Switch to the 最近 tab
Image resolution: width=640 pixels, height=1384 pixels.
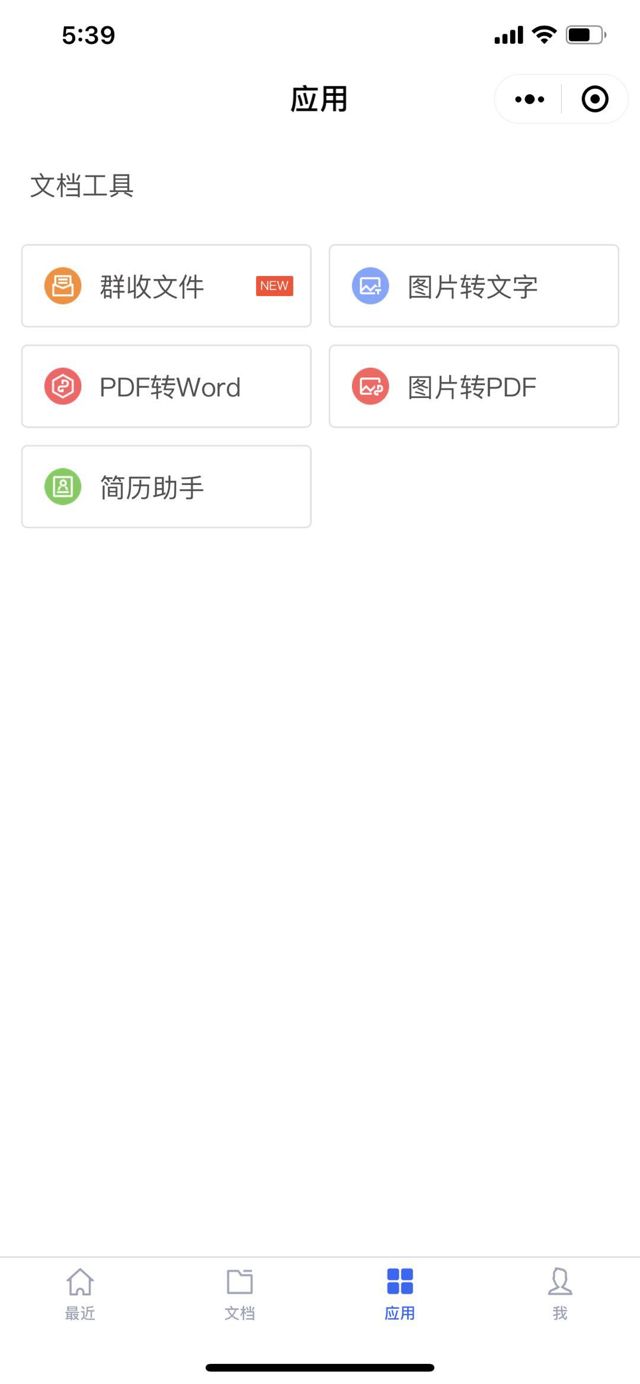tap(80, 1294)
